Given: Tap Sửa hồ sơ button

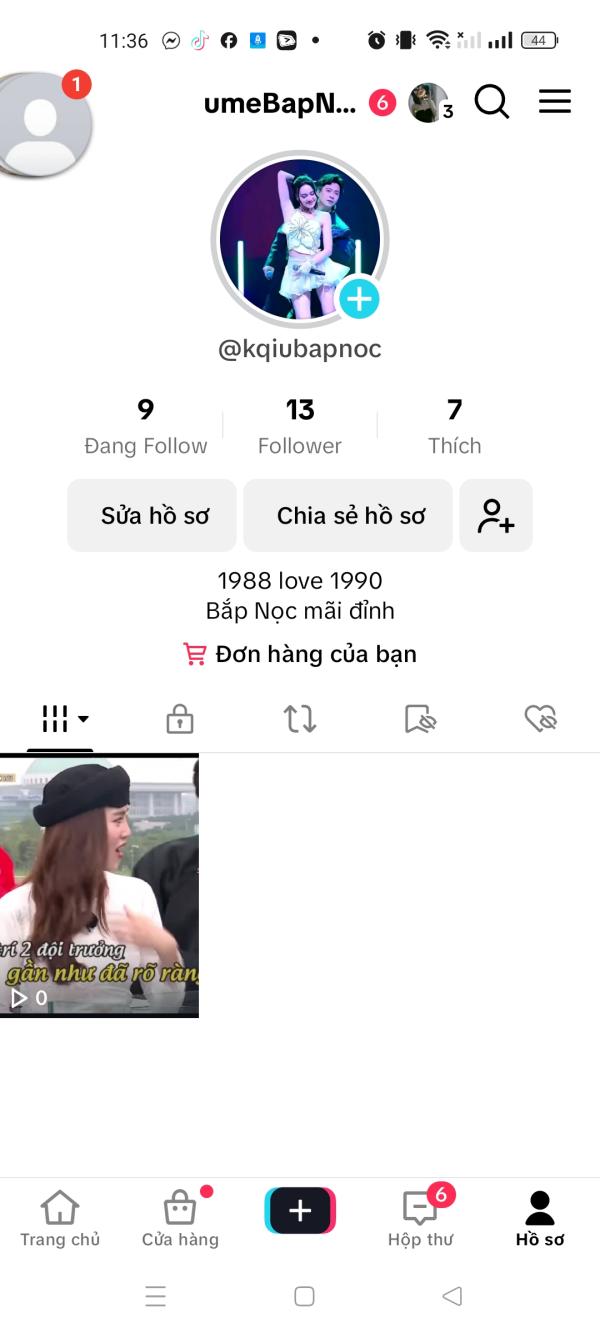Looking at the screenshot, I should (x=152, y=515).
